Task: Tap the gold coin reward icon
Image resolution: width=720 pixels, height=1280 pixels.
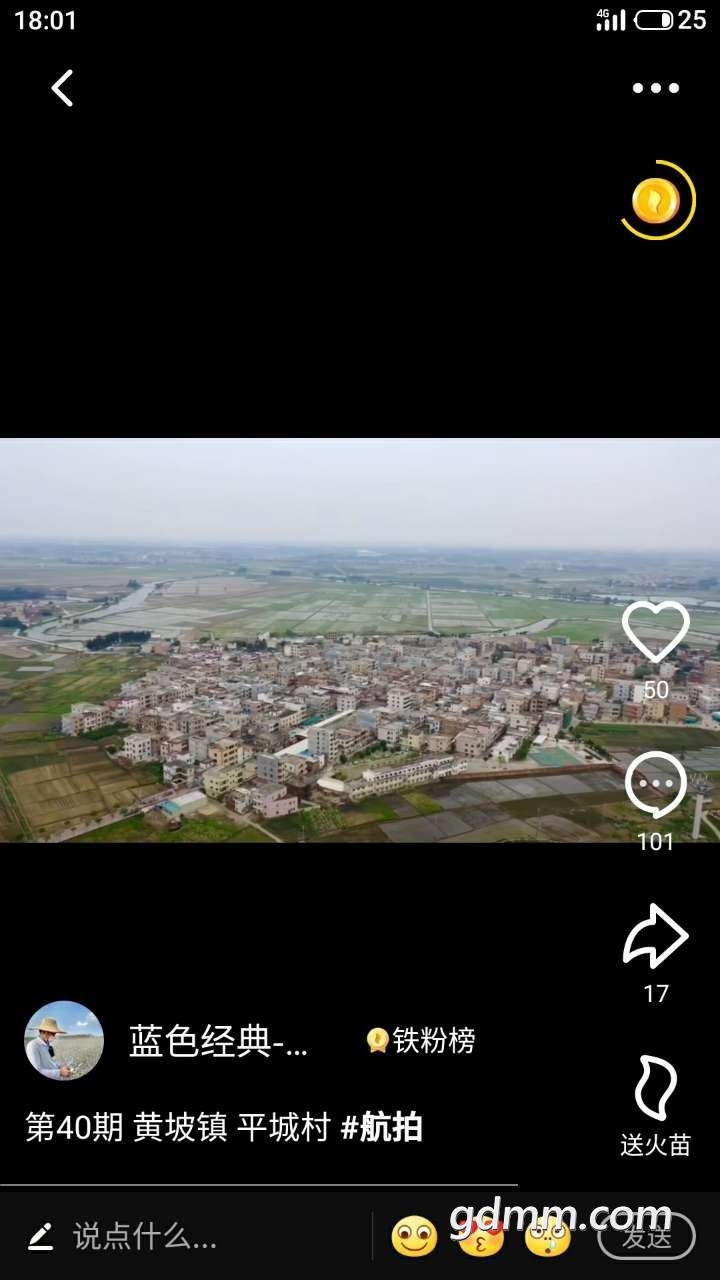Action: pyautogui.click(x=656, y=201)
